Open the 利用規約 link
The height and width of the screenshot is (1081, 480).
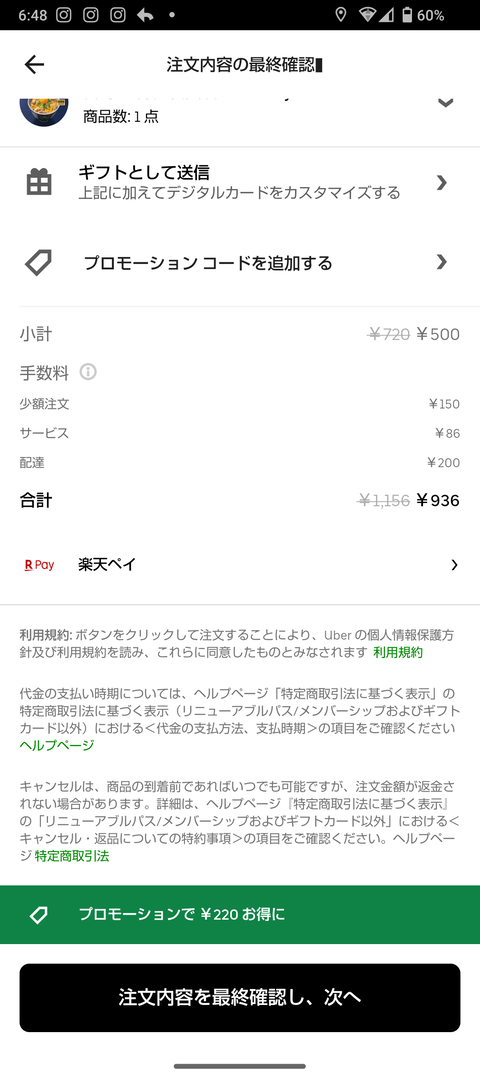pos(398,652)
